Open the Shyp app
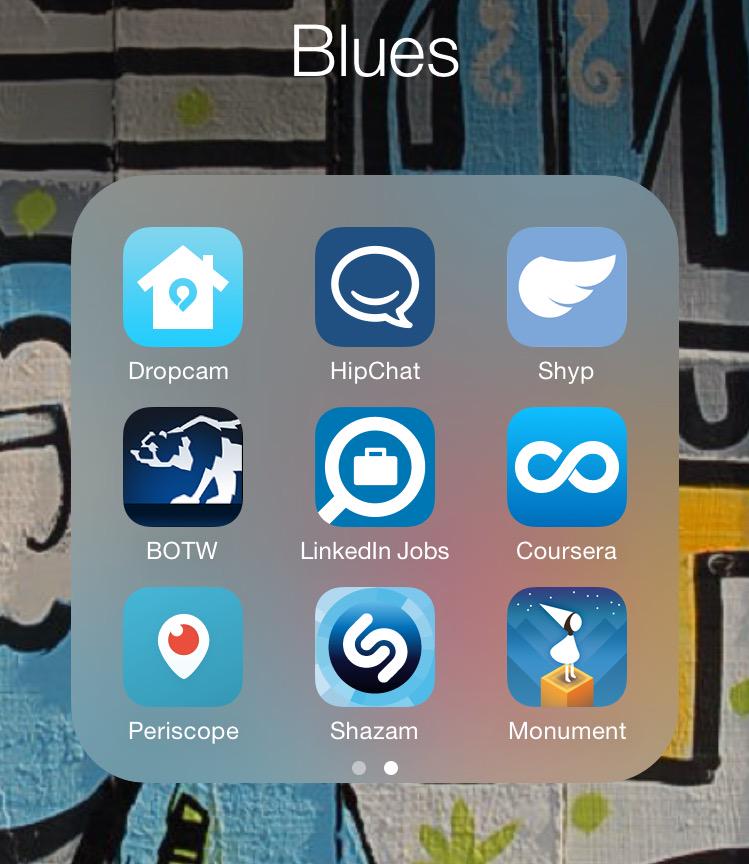Viewport: 749px width, 864px height. (567, 287)
